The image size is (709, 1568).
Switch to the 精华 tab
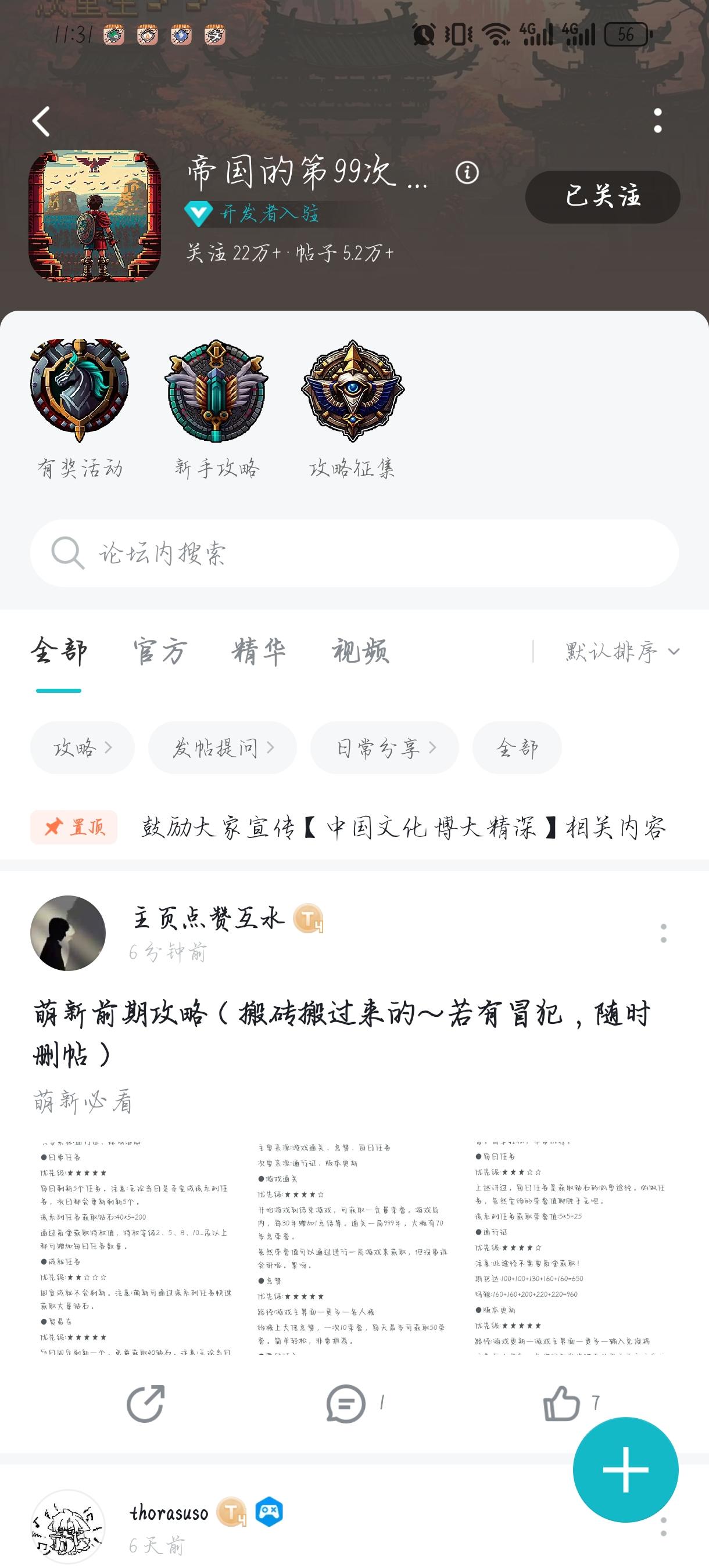click(x=259, y=652)
